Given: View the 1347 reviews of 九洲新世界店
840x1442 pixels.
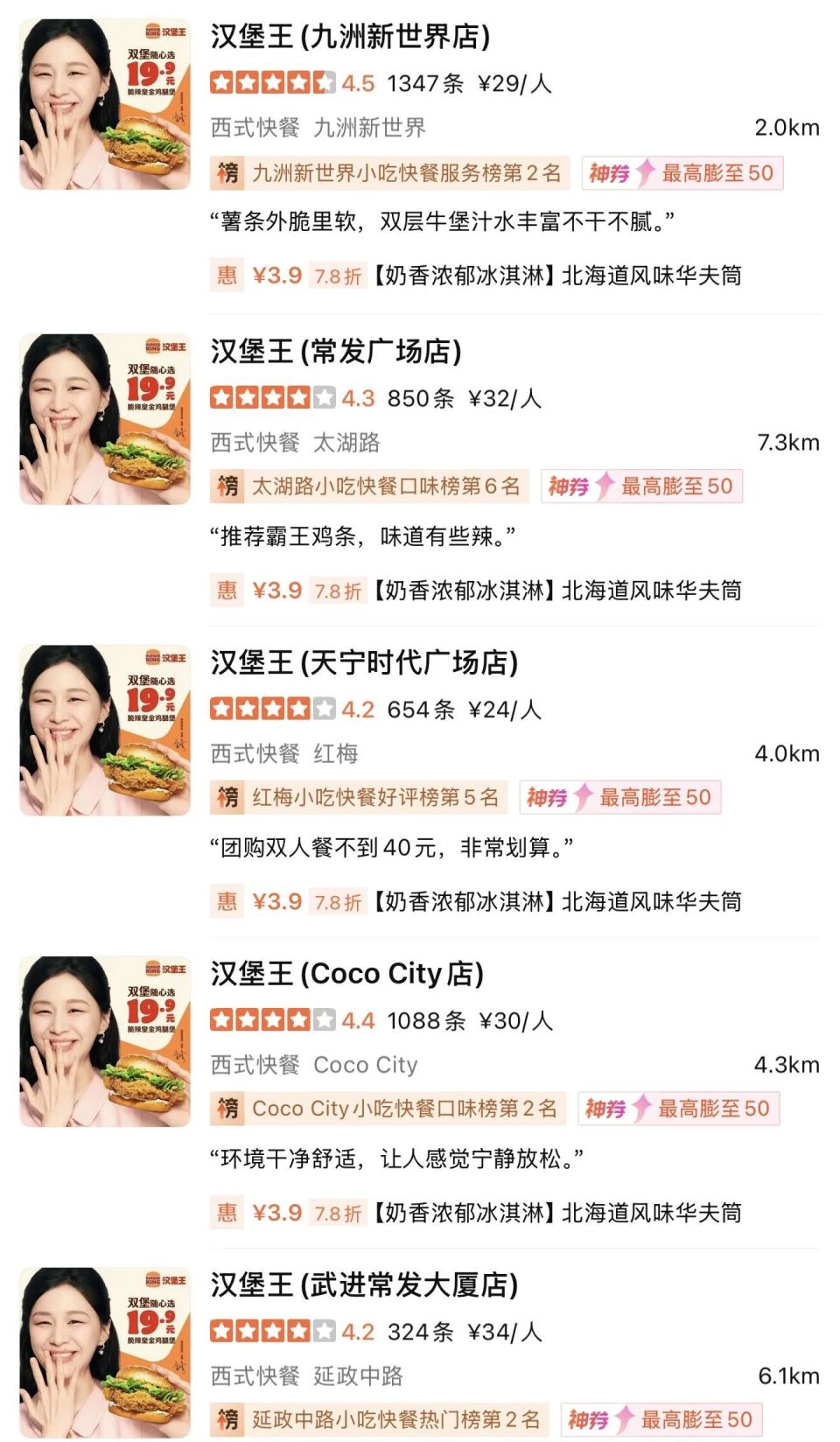Looking at the screenshot, I should coord(424,85).
